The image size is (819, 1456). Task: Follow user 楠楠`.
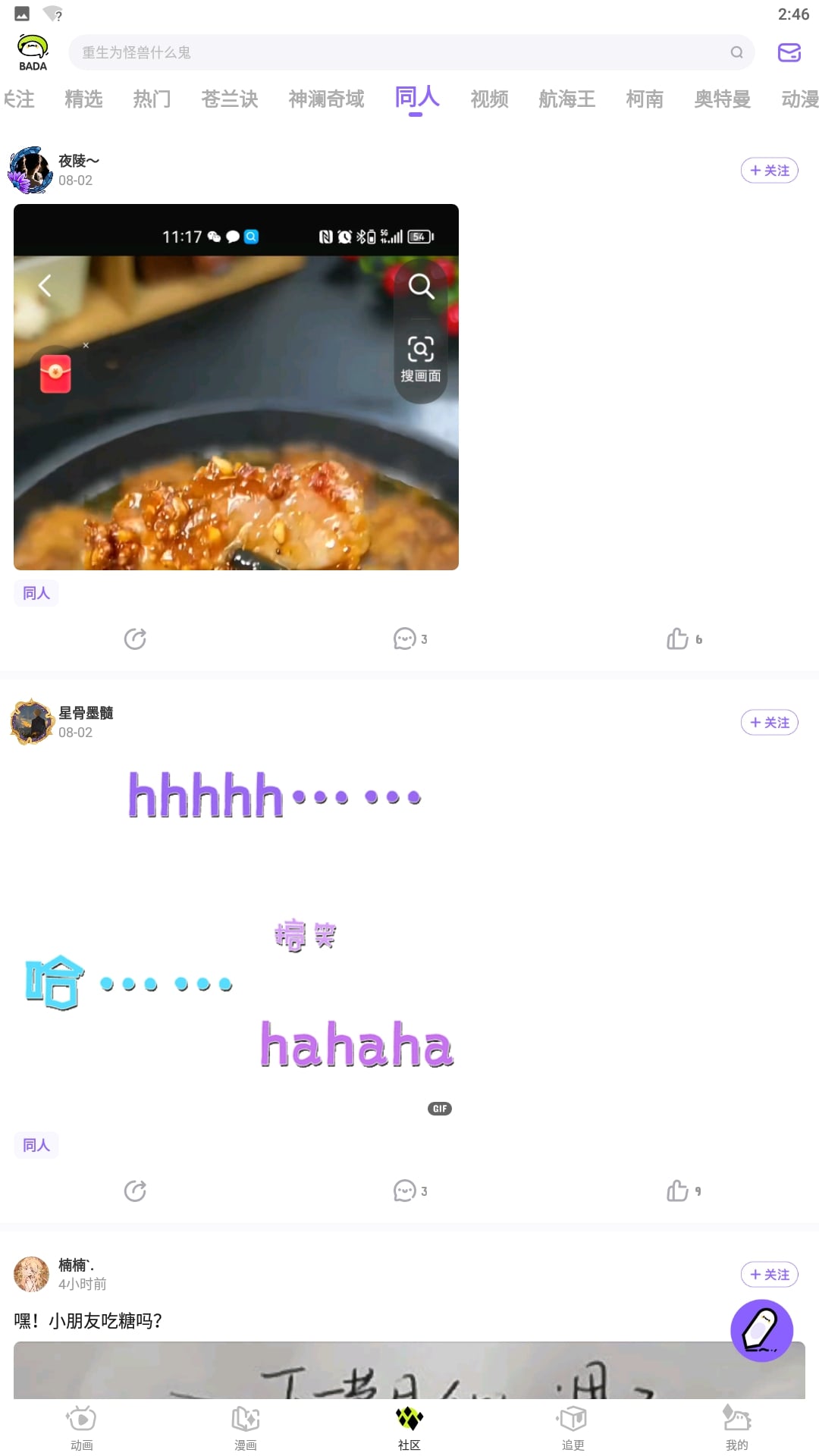pyautogui.click(x=769, y=1275)
